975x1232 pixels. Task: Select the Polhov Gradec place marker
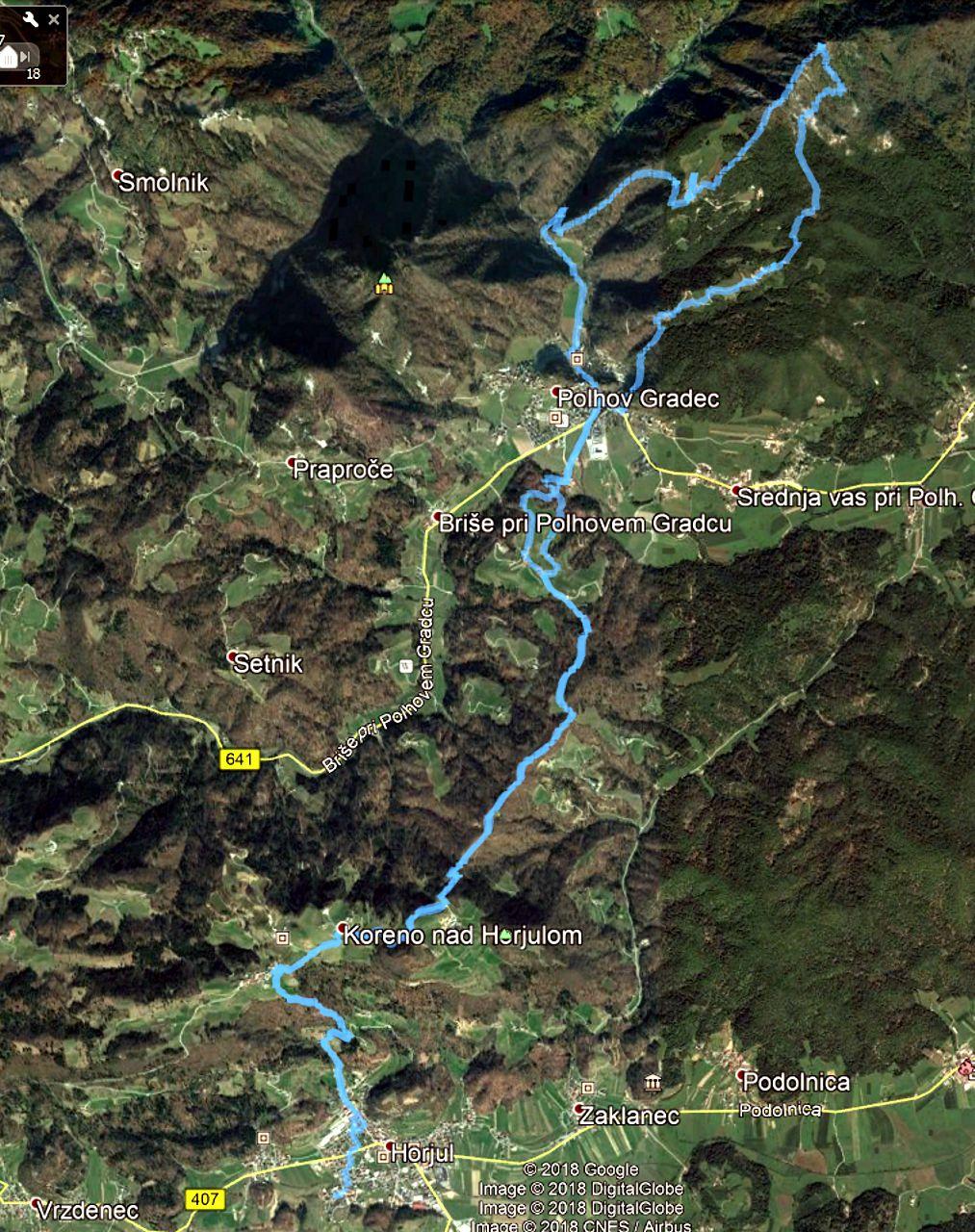click(556, 392)
